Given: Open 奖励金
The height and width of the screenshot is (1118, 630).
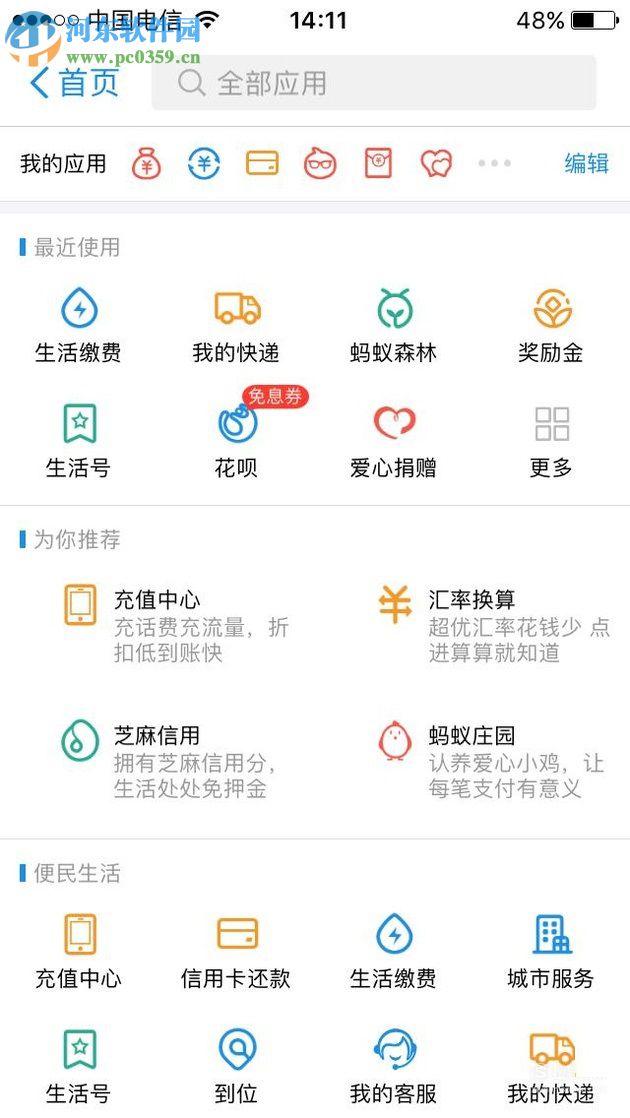Looking at the screenshot, I should pyautogui.click(x=551, y=326).
